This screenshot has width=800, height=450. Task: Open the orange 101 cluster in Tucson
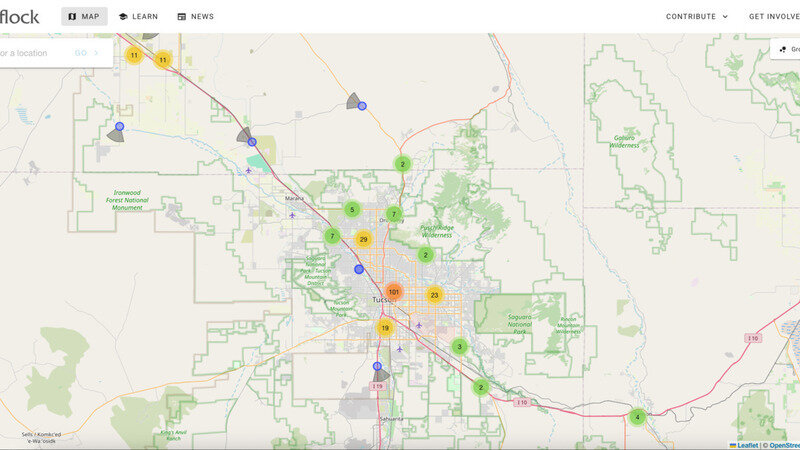point(393,292)
